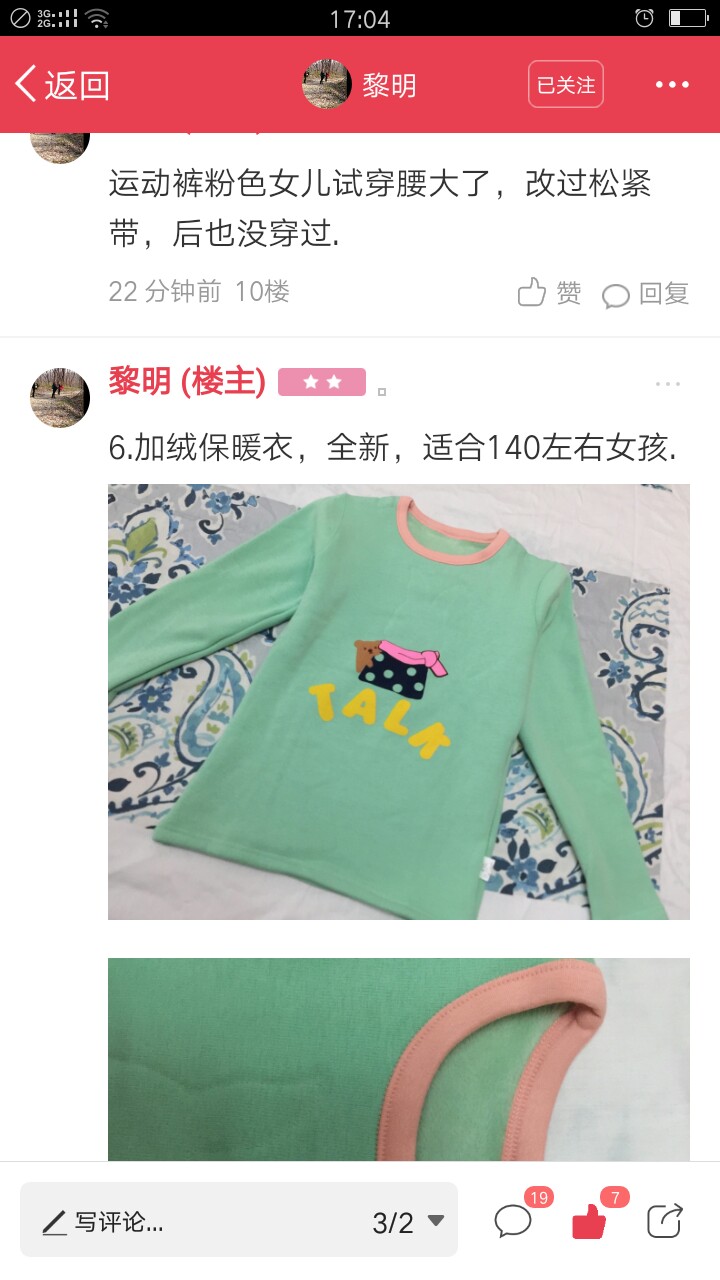Expand the 3/2 page selector dropdown

(408, 1222)
